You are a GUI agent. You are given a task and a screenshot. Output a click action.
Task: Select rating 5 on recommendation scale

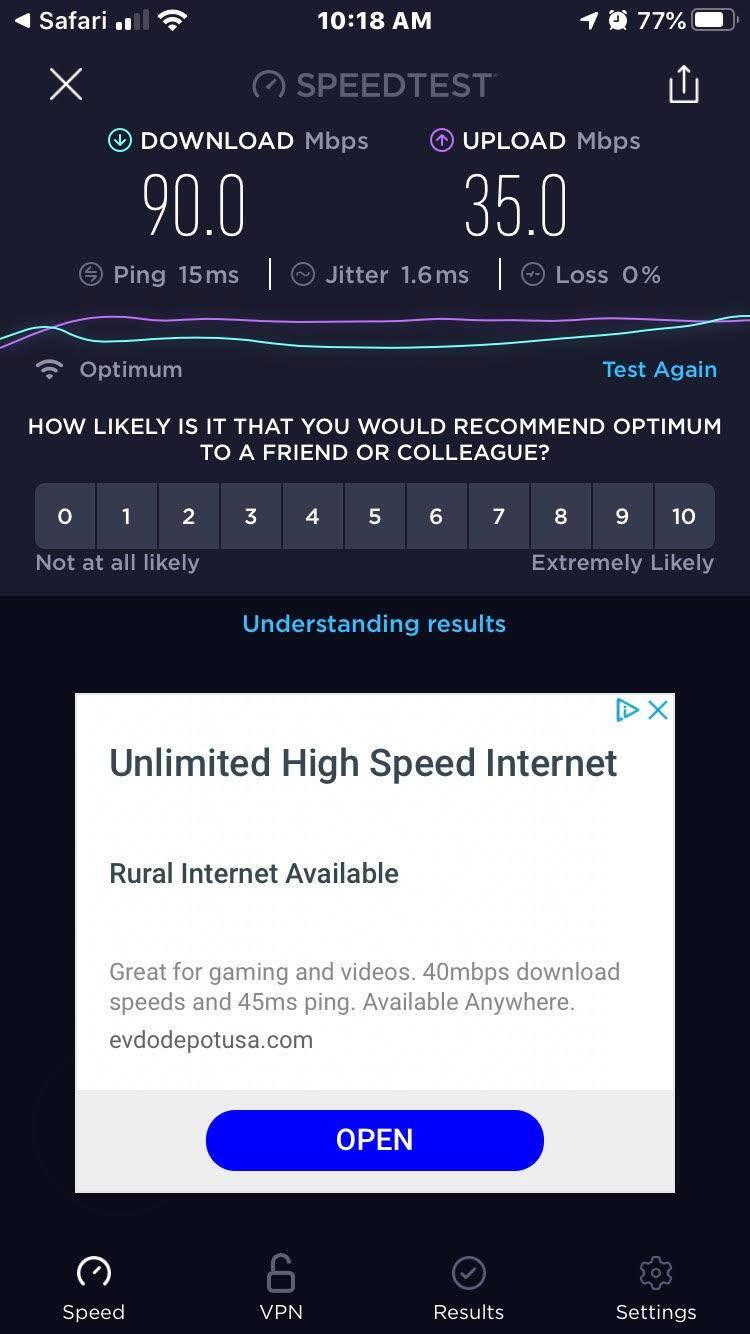[374, 516]
